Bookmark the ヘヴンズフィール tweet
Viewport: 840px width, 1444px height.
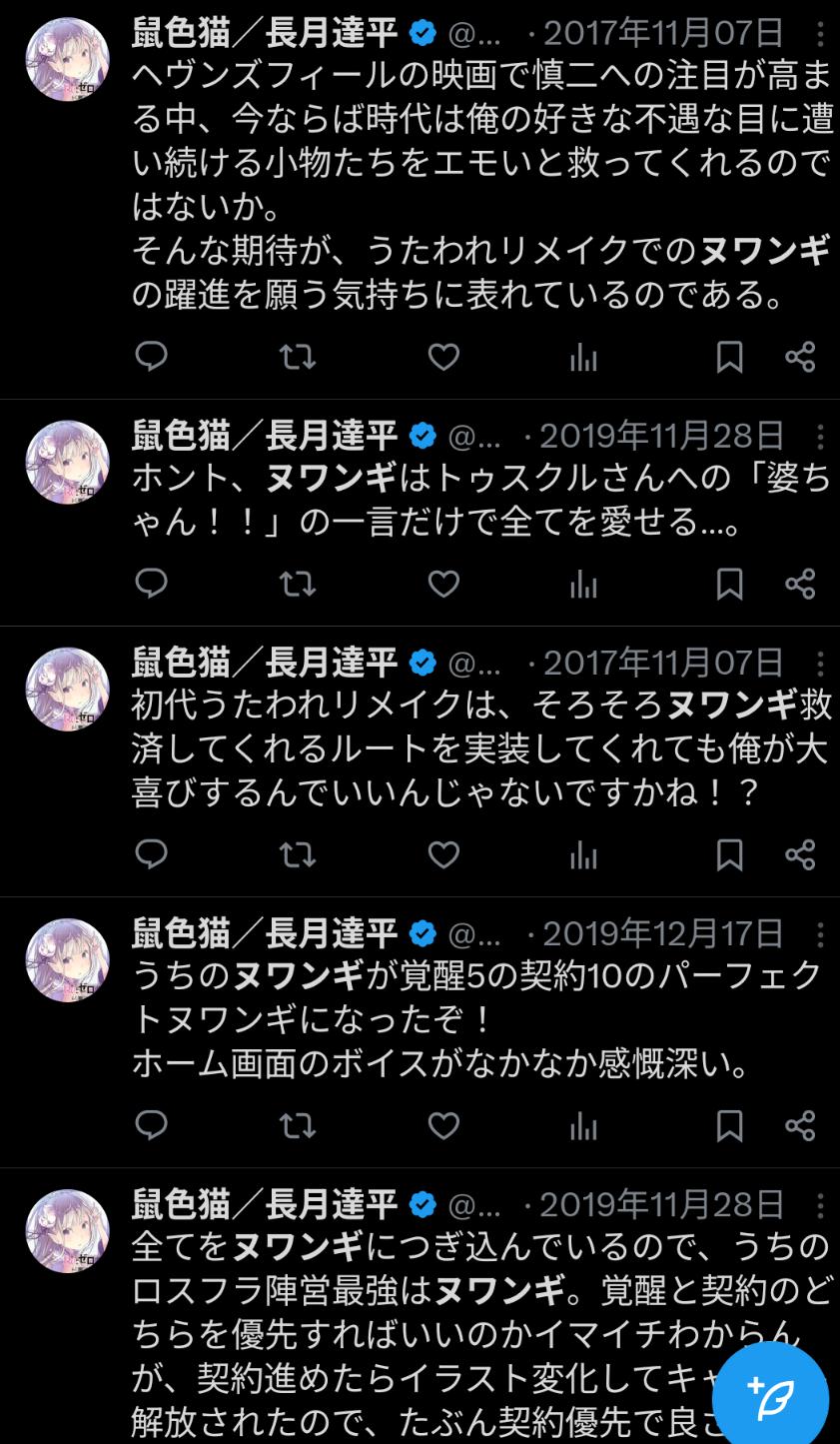(729, 357)
